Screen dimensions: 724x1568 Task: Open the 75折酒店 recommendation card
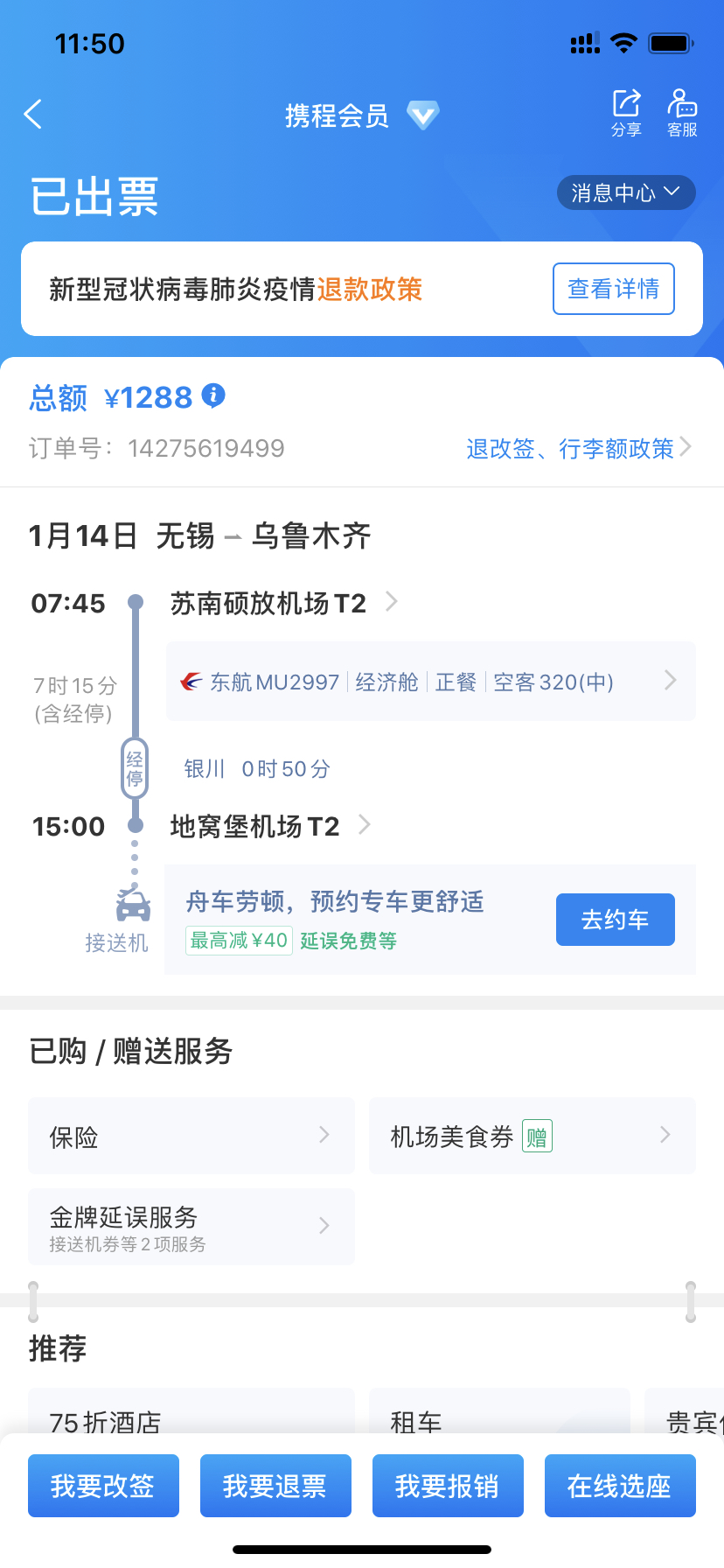(191, 1411)
